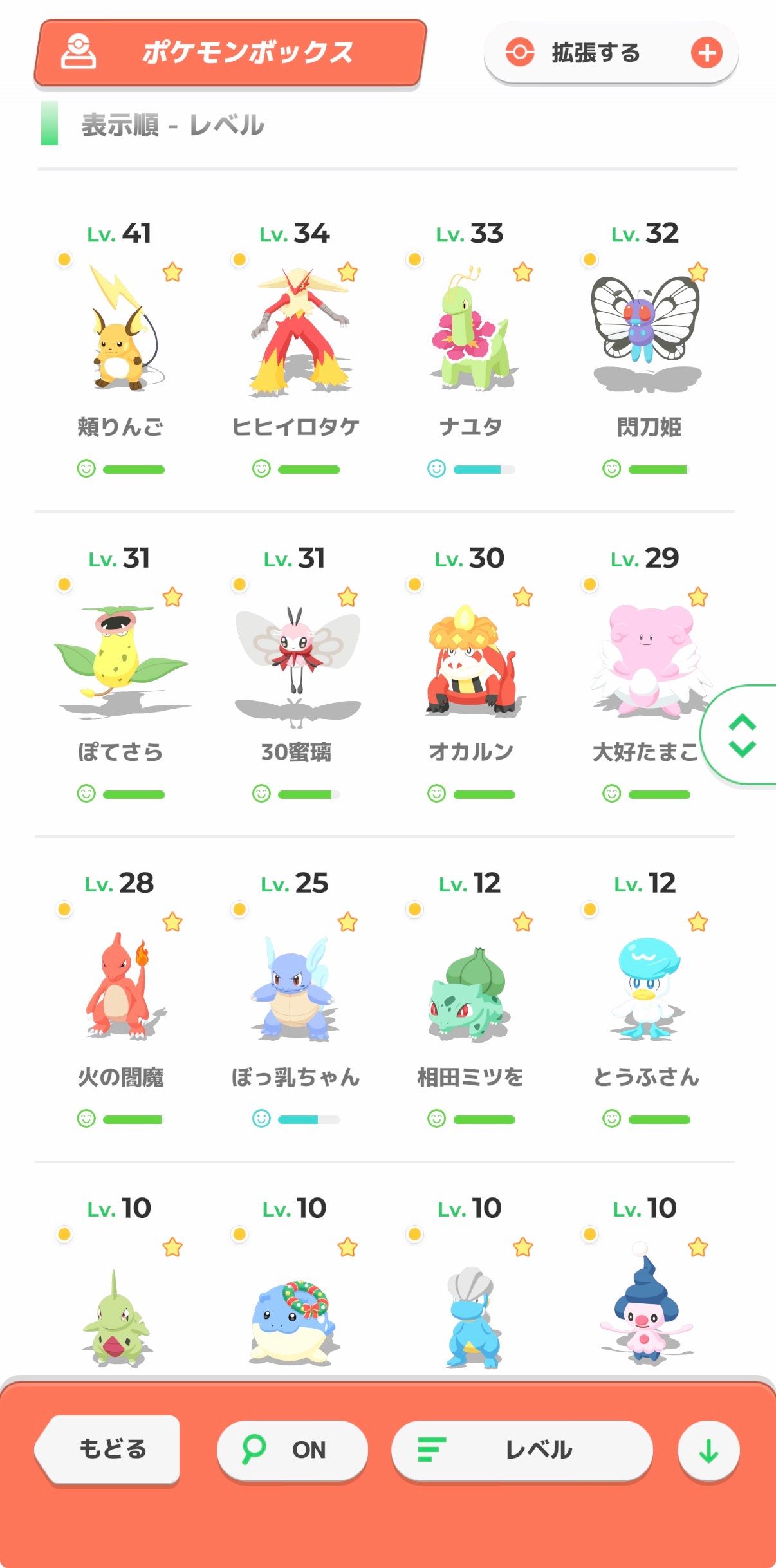Open the Pokémon named オカルン
The height and width of the screenshot is (1568, 776).
[x=471, y=660]
